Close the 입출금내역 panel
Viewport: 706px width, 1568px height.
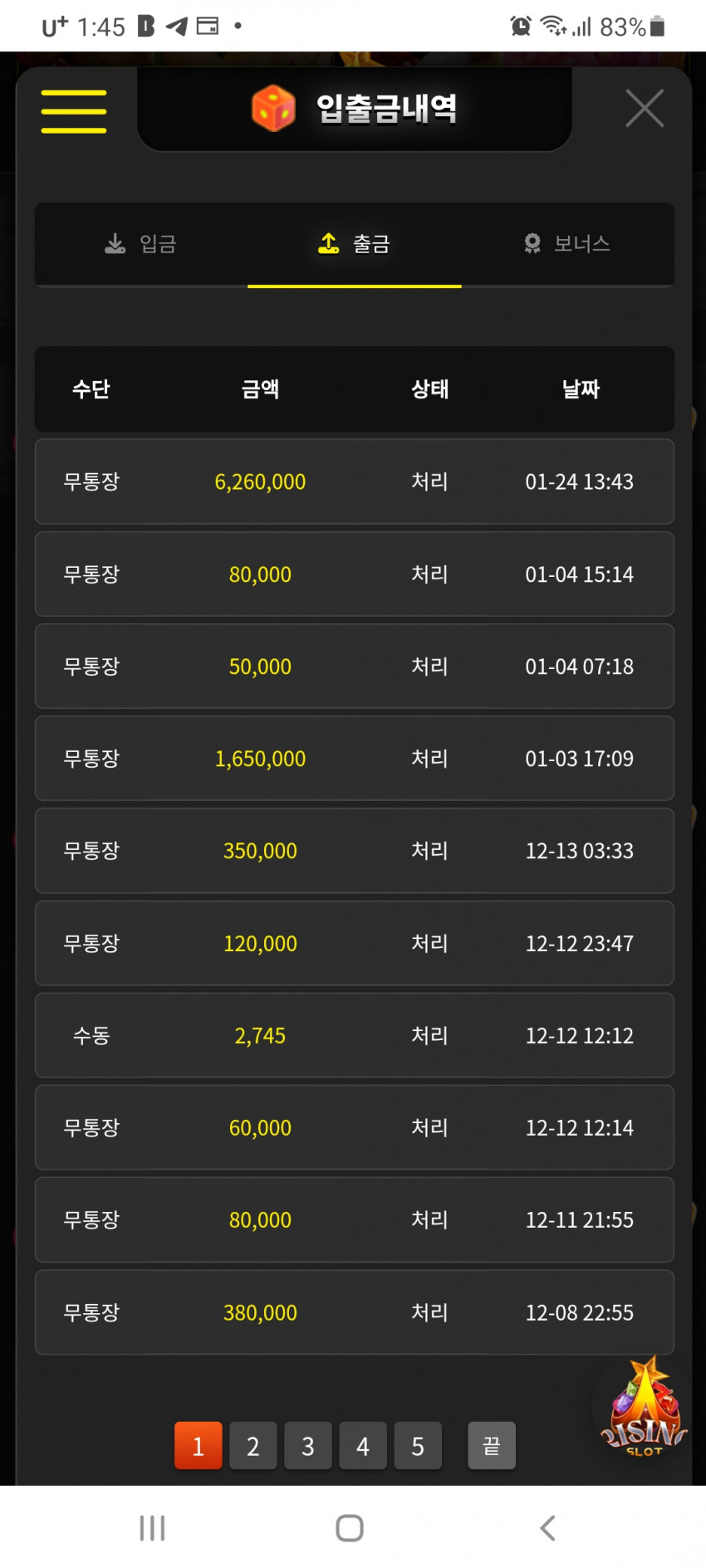(x=645, y=109)
